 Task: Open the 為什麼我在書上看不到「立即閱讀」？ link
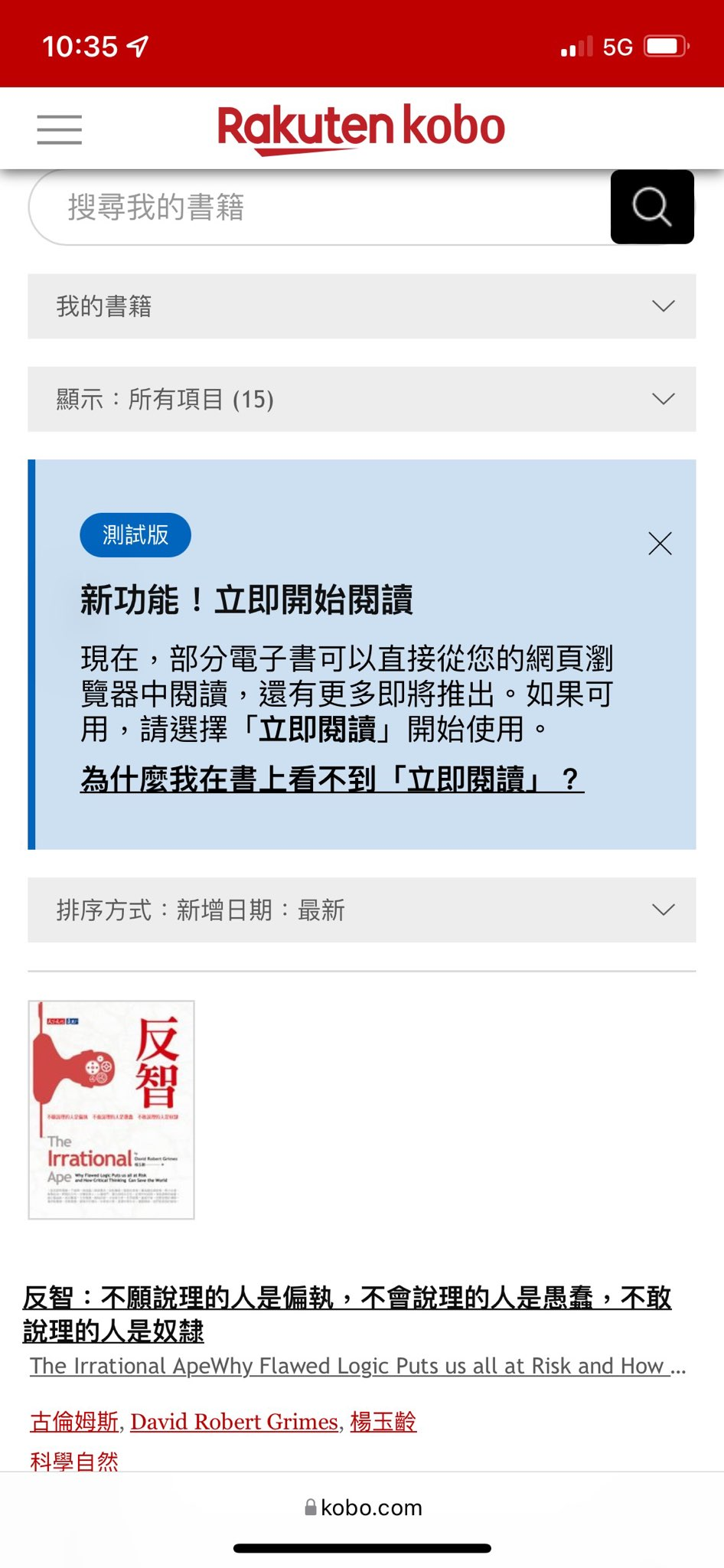coord(331,779)
